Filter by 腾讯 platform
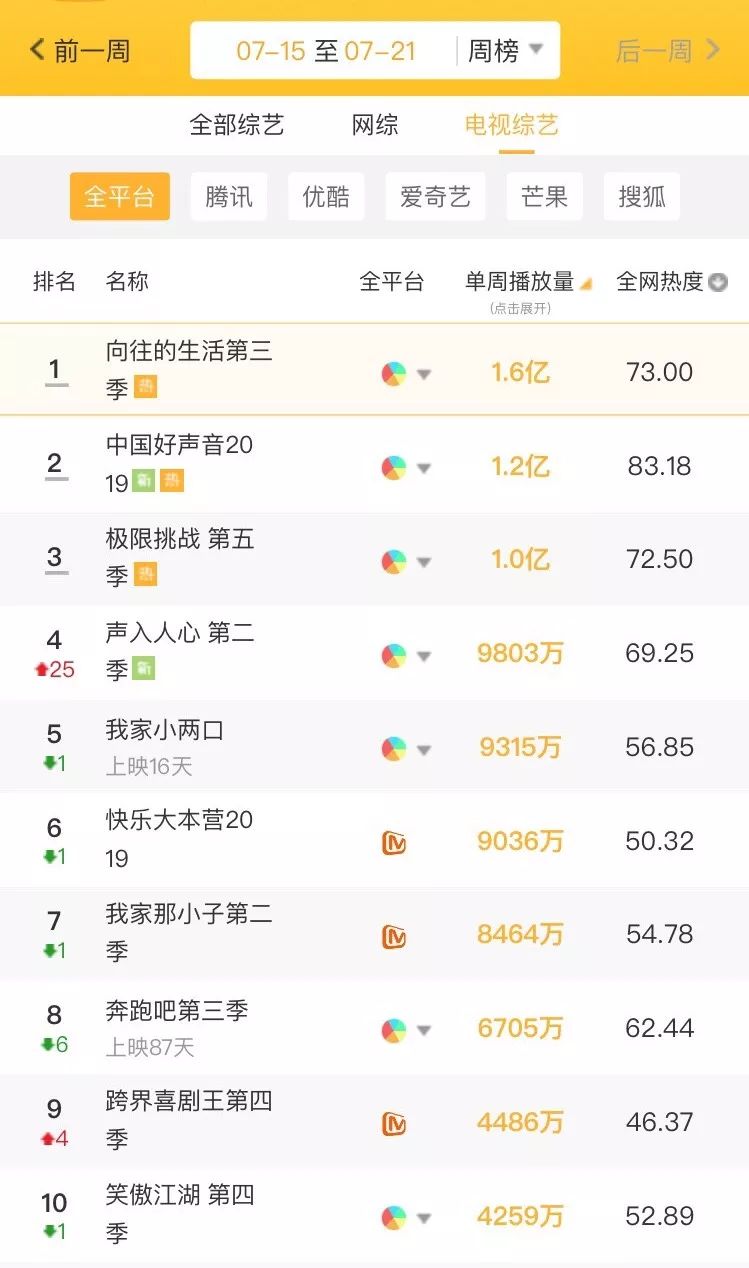The image size is (749, 1268). (229, 196)
